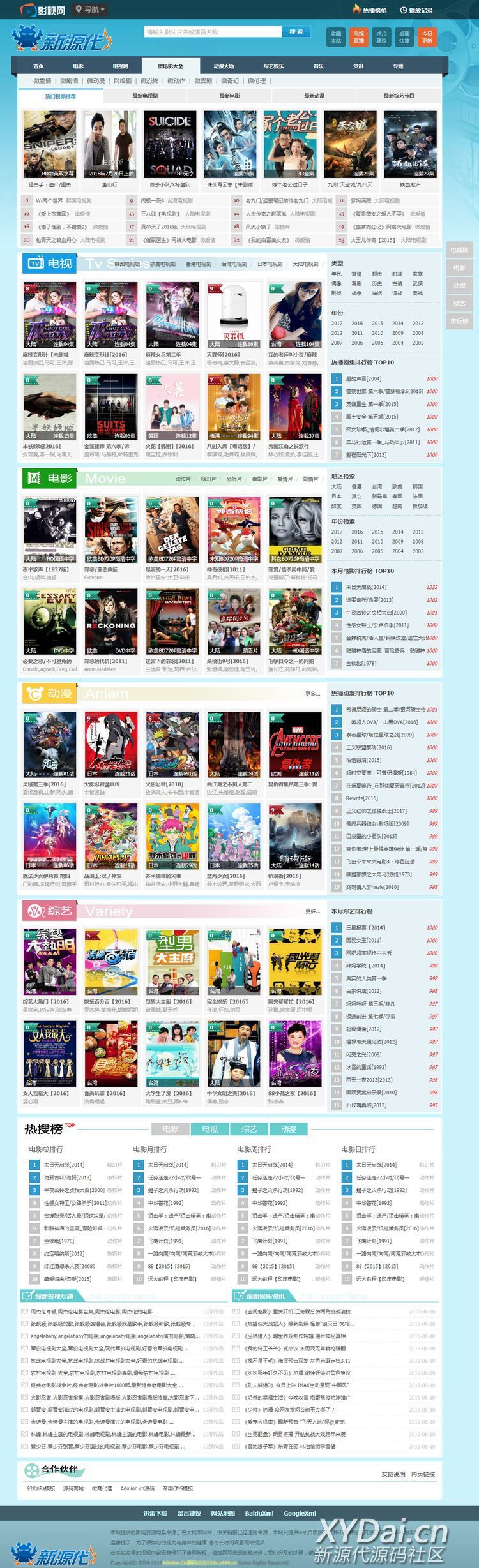Image resolution: width=479 pixels, height=1568 pixels.
Task: Tap the 今日更新 button
Action: click(427, 37)
